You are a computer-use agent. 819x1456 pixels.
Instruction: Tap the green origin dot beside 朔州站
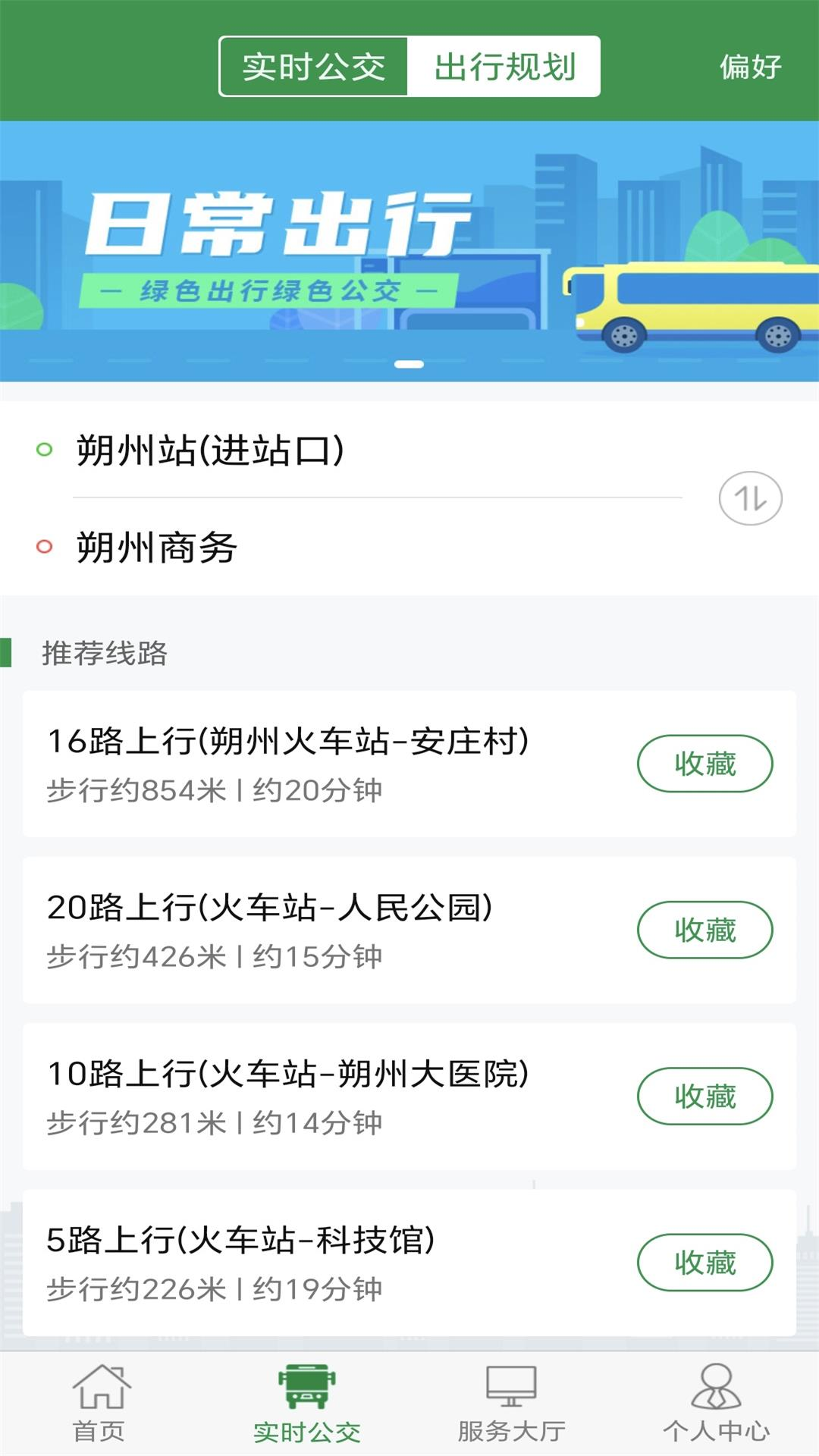[x=43, y=449]
